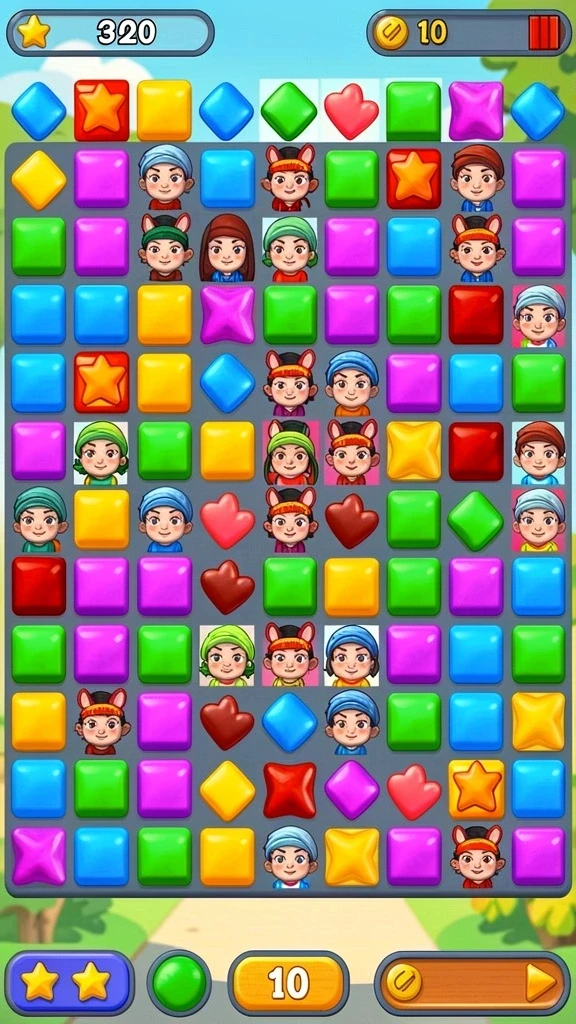Pick the purple diamond candy tile

pyautogui.click(x=352, y=790)
